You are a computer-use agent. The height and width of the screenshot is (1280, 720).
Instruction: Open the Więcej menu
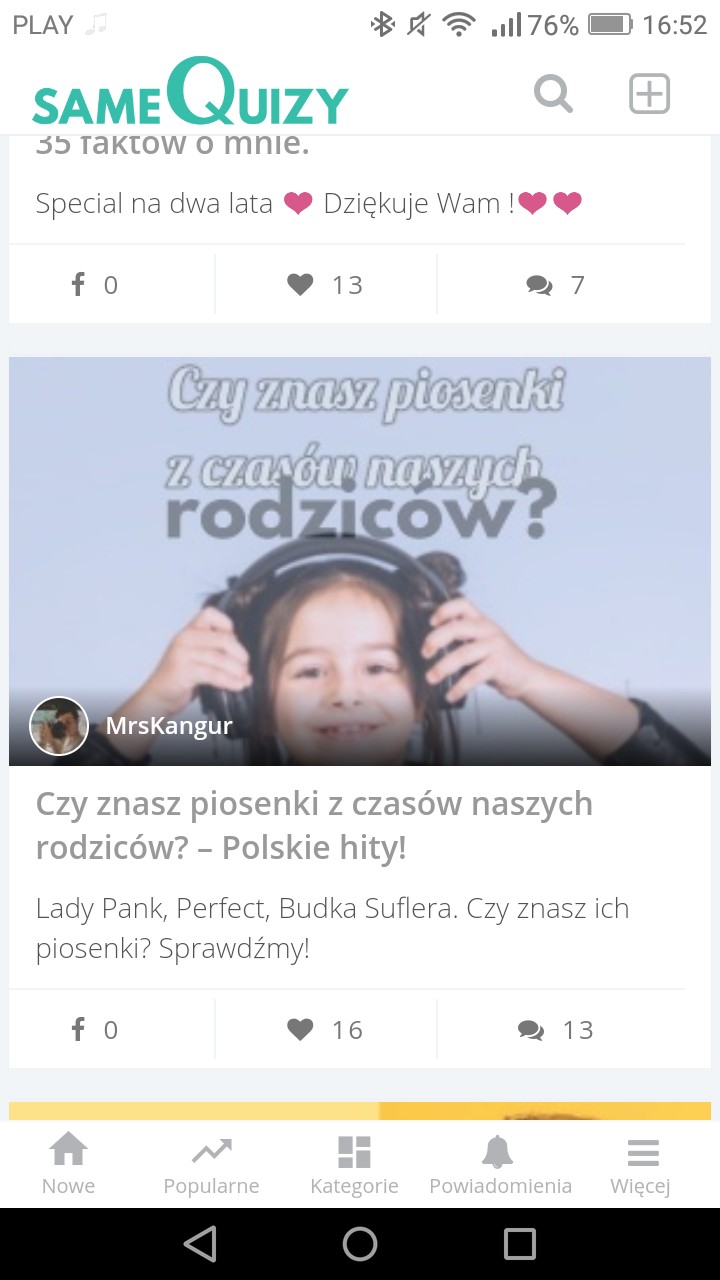(641, 1164)
